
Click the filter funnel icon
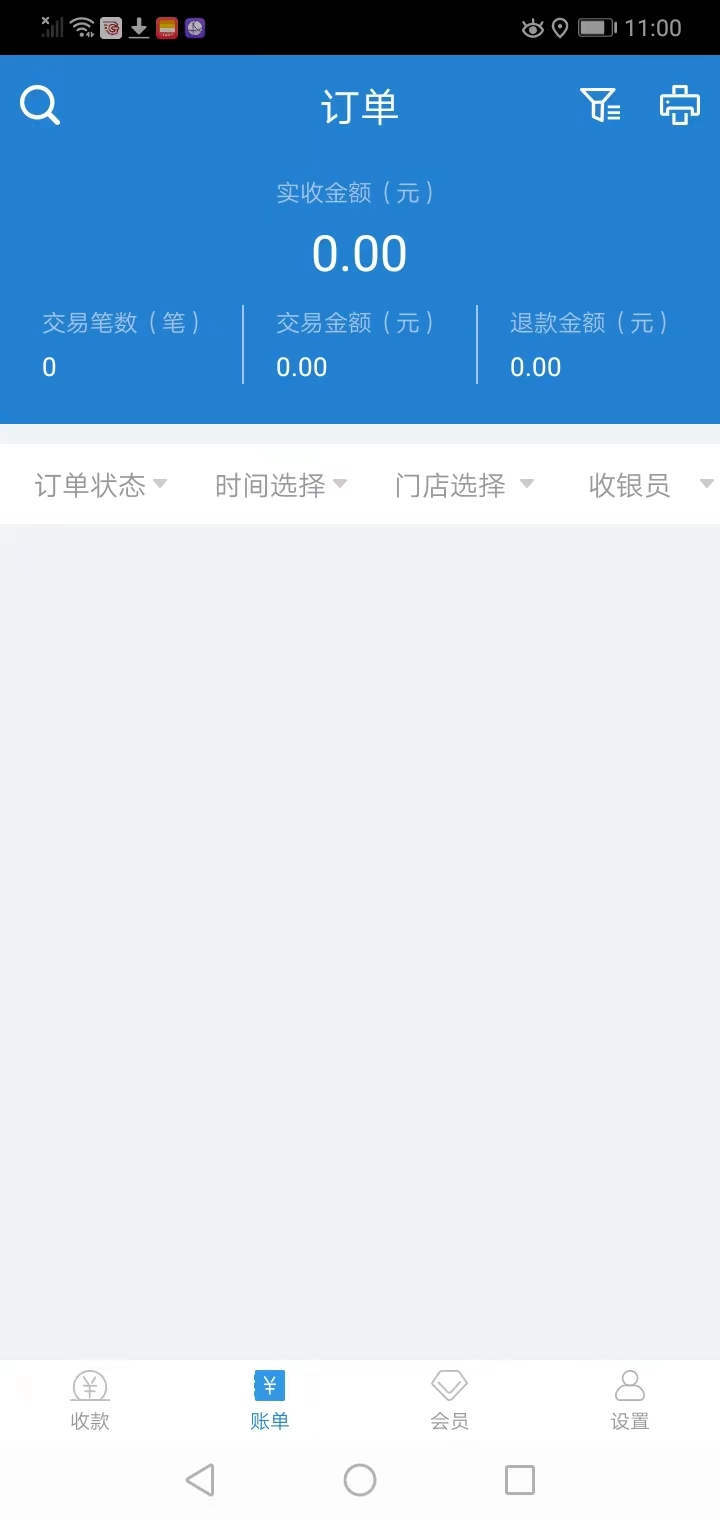point(600,104)
